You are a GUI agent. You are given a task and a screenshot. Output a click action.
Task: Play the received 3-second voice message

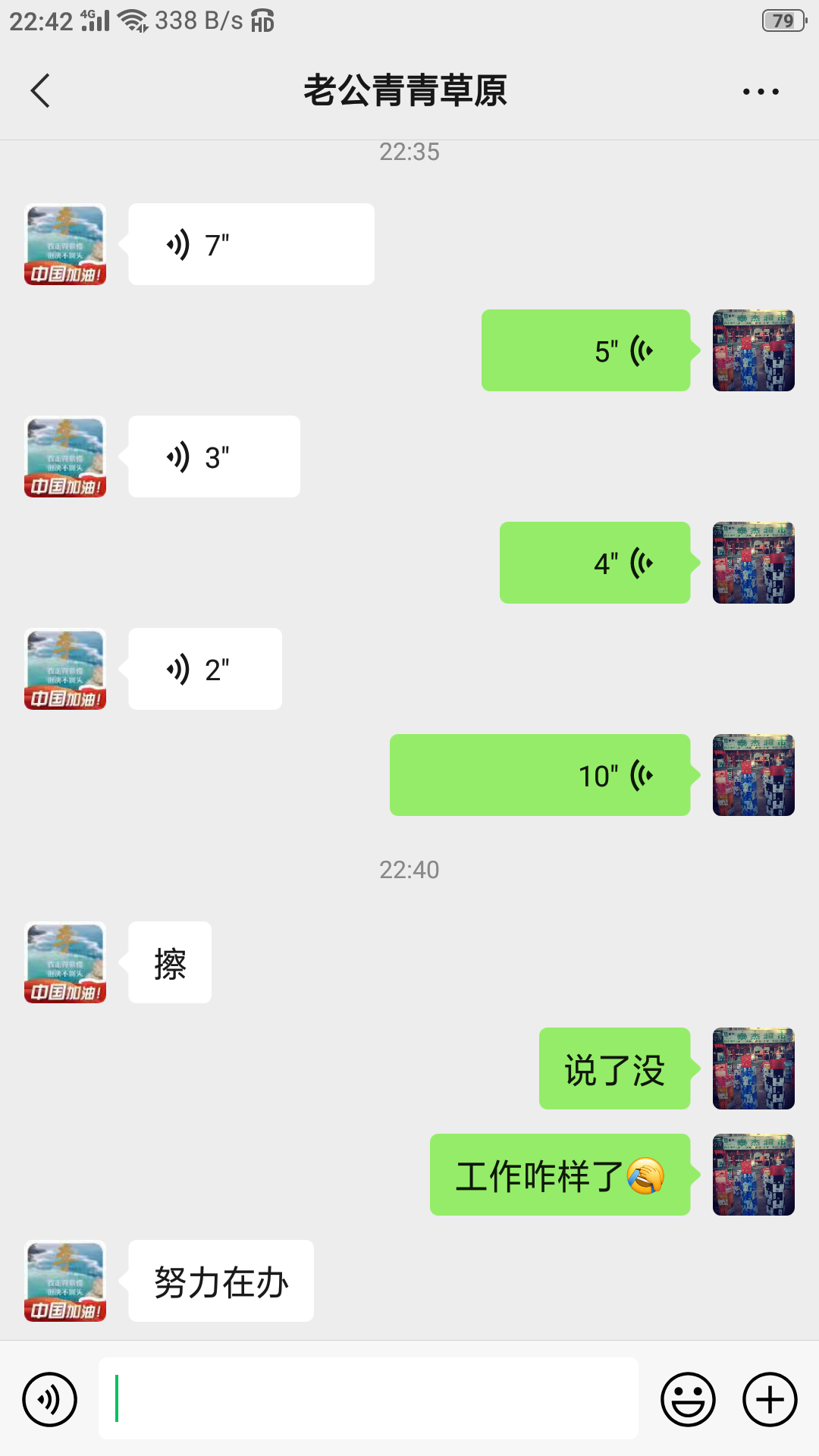tap(214, 457)
